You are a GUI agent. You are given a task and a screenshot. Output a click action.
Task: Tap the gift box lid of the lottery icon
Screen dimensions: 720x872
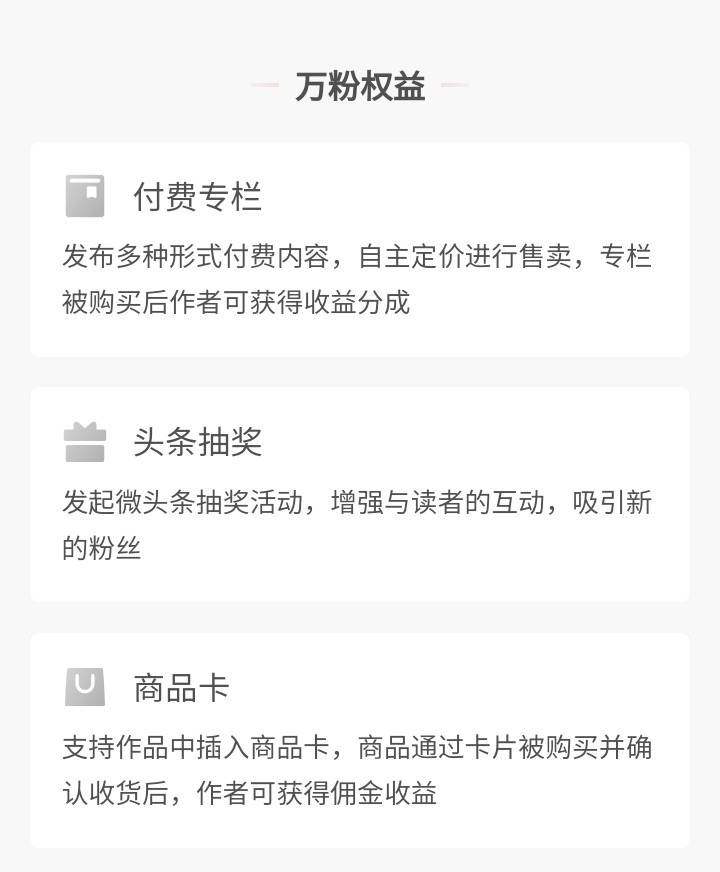point(86,432)
